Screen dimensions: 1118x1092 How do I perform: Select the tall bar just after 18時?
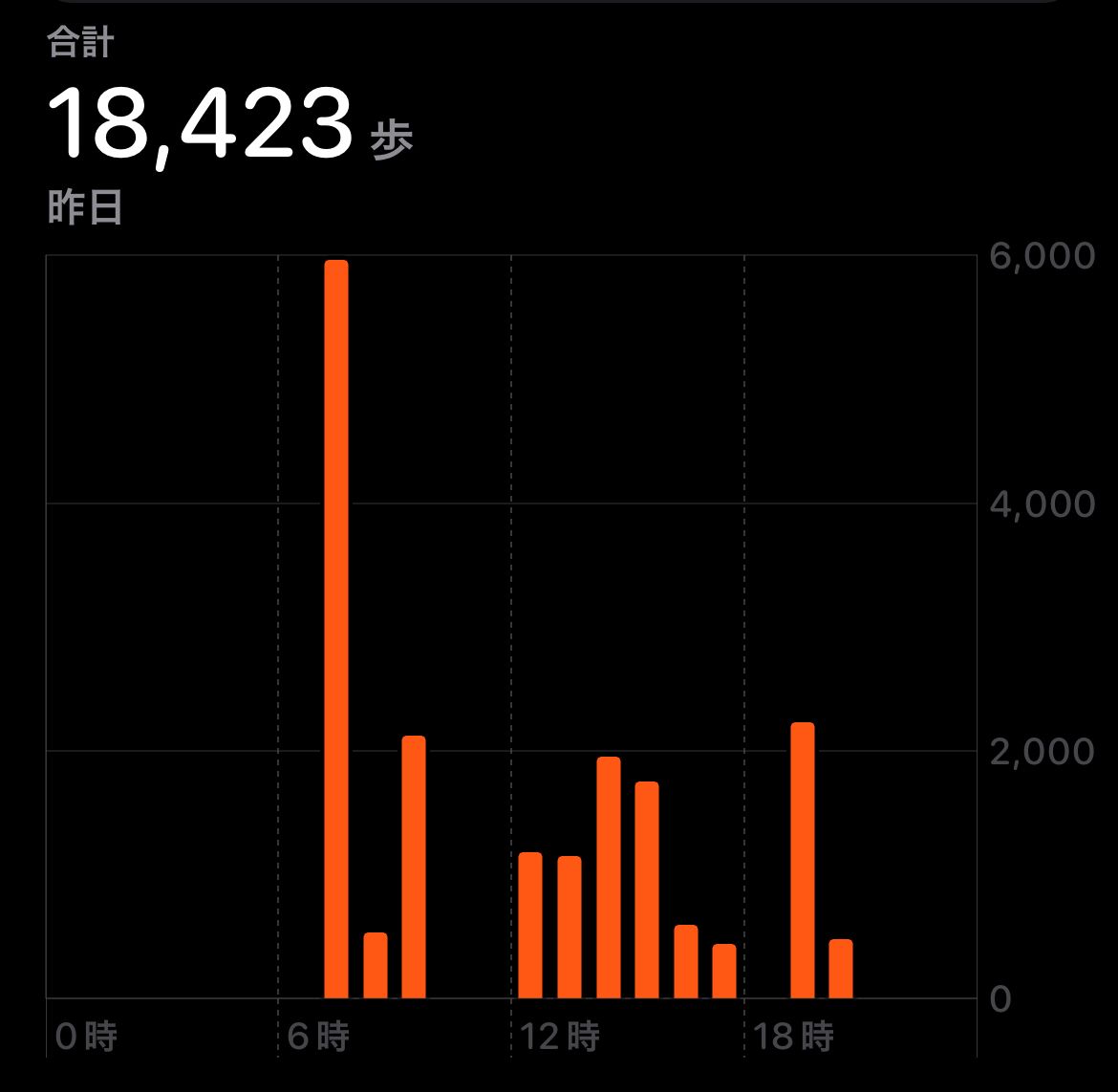[x=803, y=860]
